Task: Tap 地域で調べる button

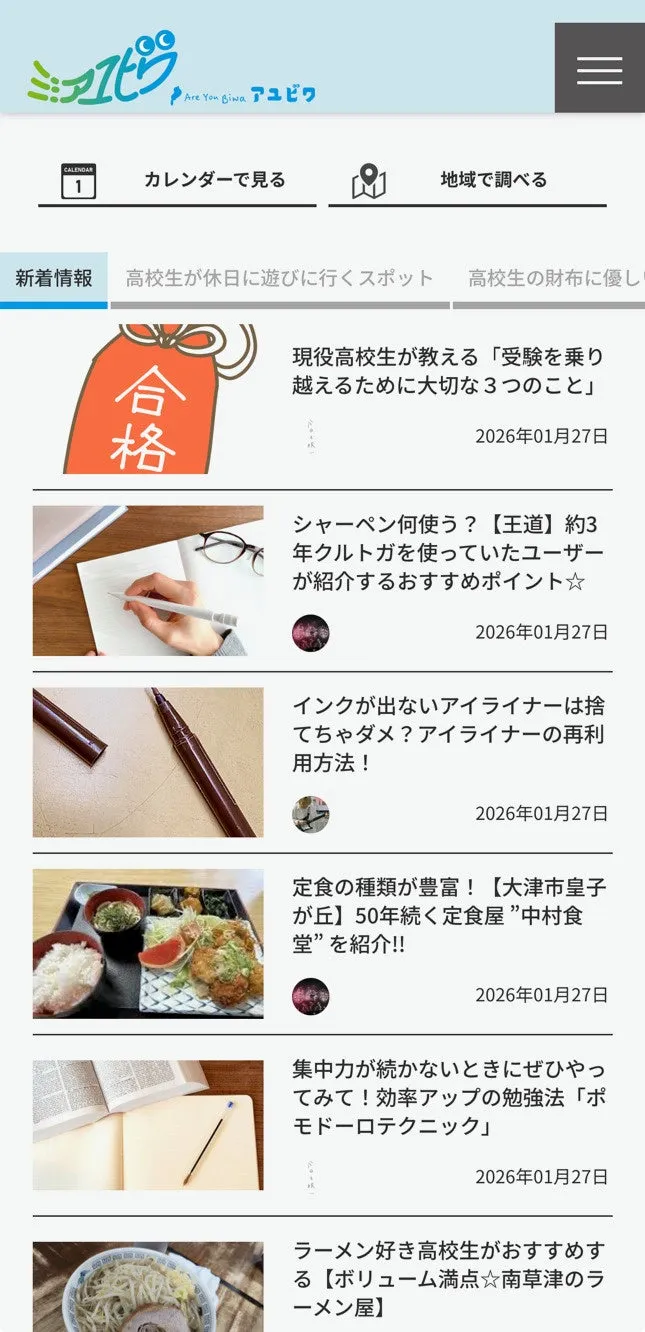Action: click(467, 181)
